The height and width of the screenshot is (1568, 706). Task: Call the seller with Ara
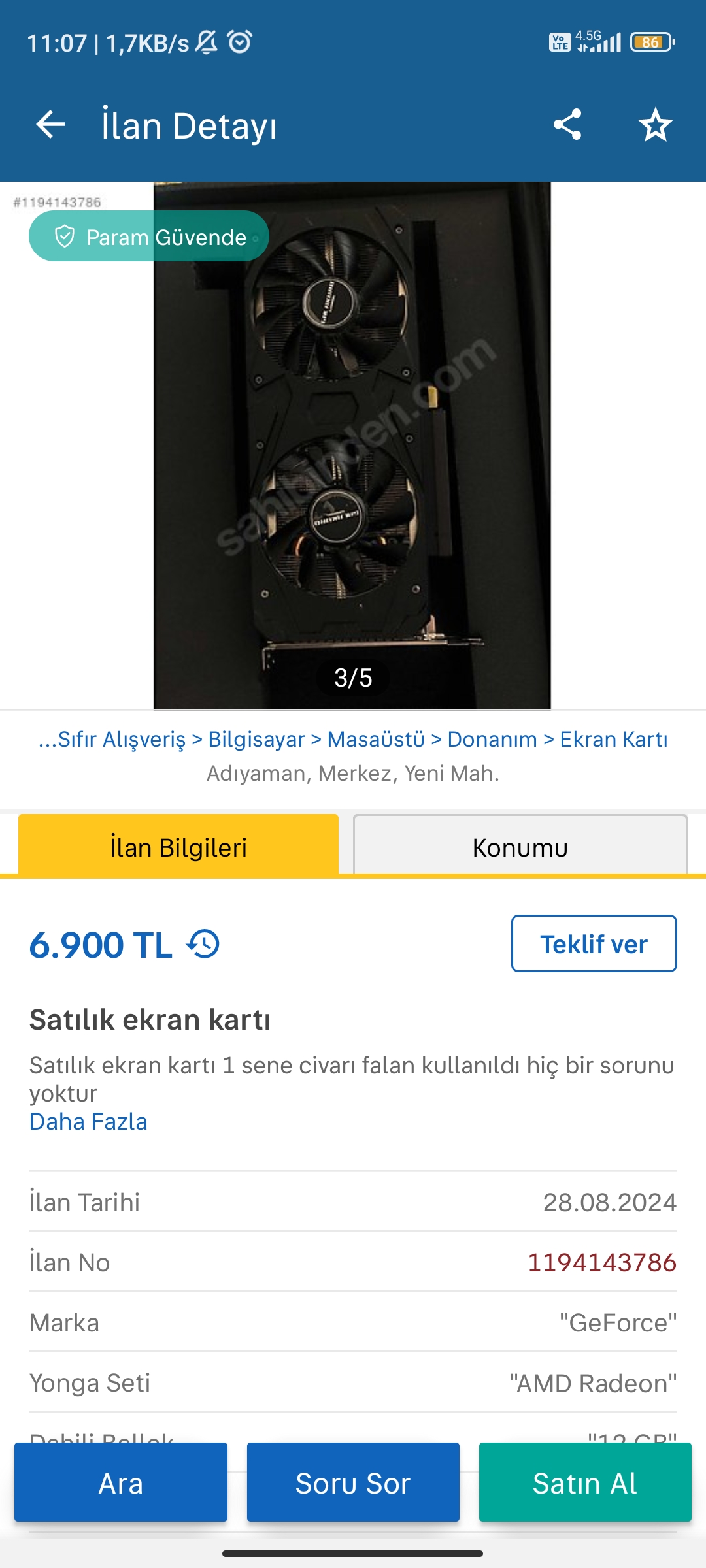coord(121,1483)
